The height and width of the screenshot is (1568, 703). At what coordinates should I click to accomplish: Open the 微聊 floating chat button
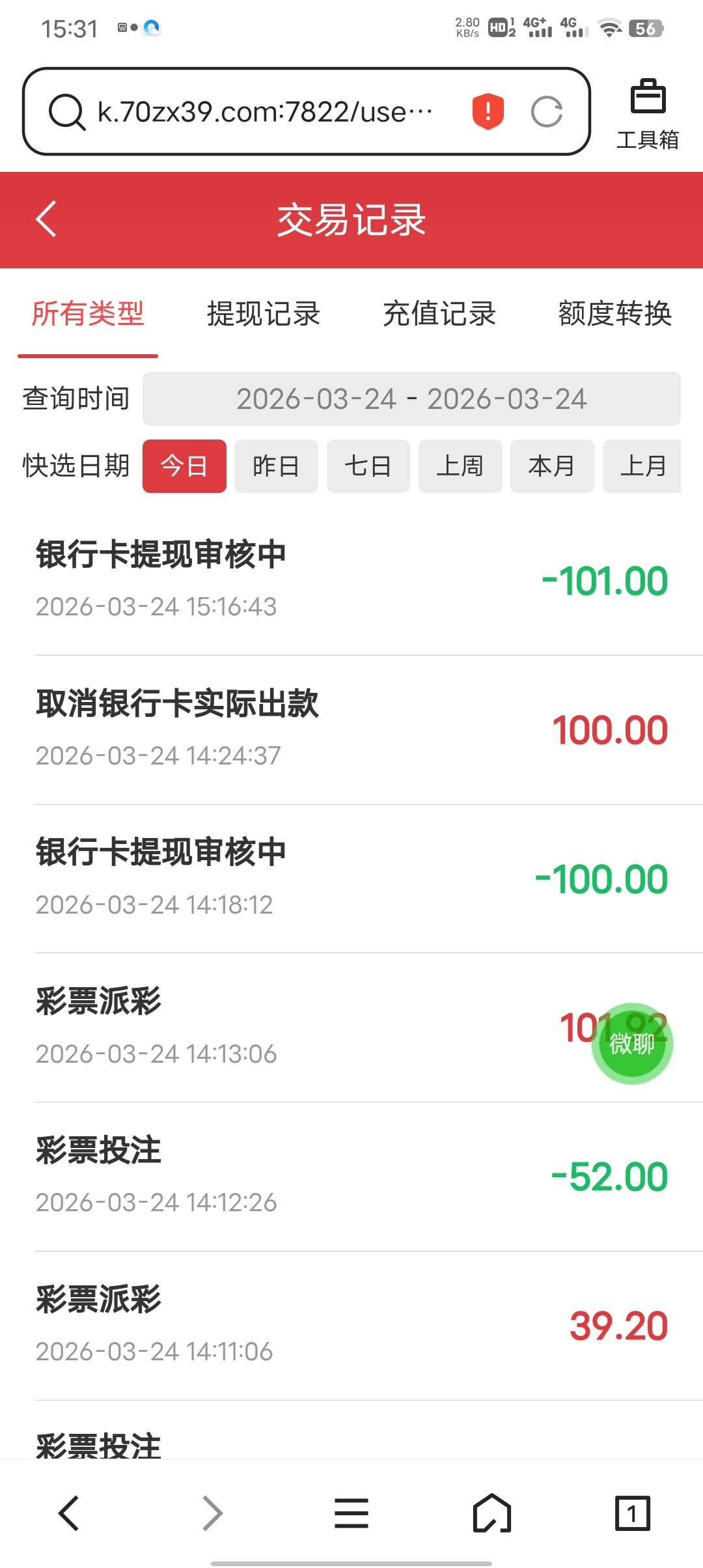coord(631,1043)
